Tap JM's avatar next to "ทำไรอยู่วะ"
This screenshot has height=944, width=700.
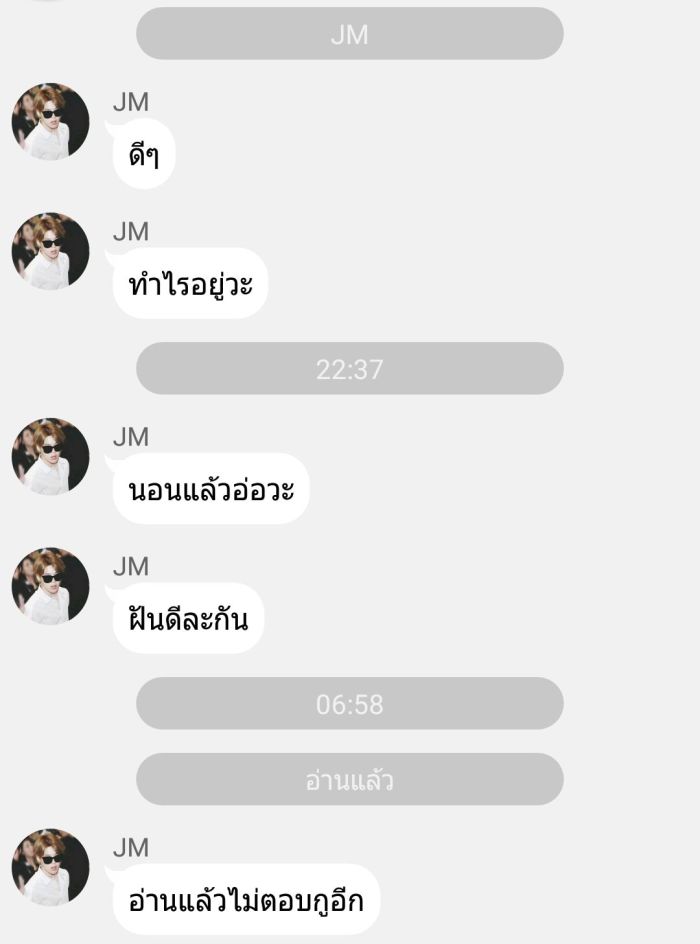(50, 251)
